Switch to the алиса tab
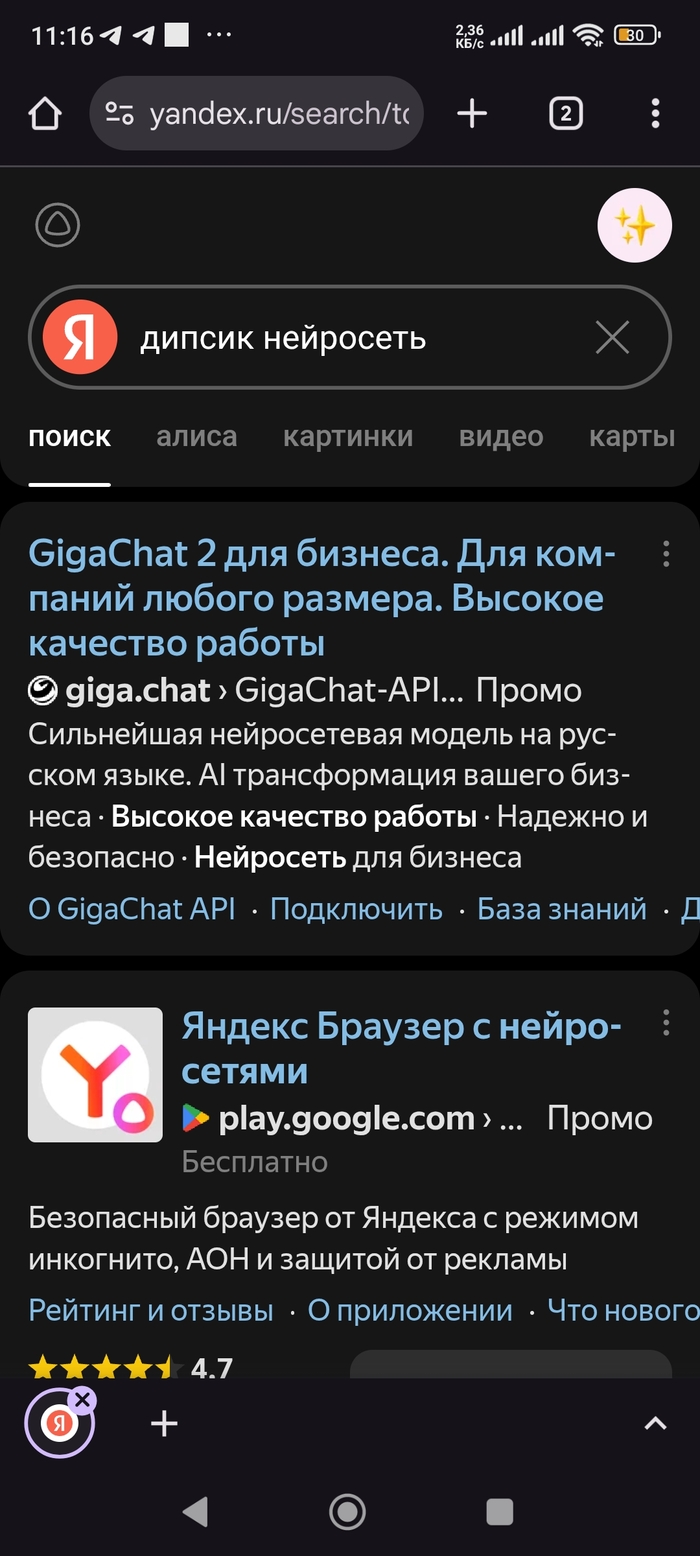This screenshot has width=700, height=1556. coord(196,437)
